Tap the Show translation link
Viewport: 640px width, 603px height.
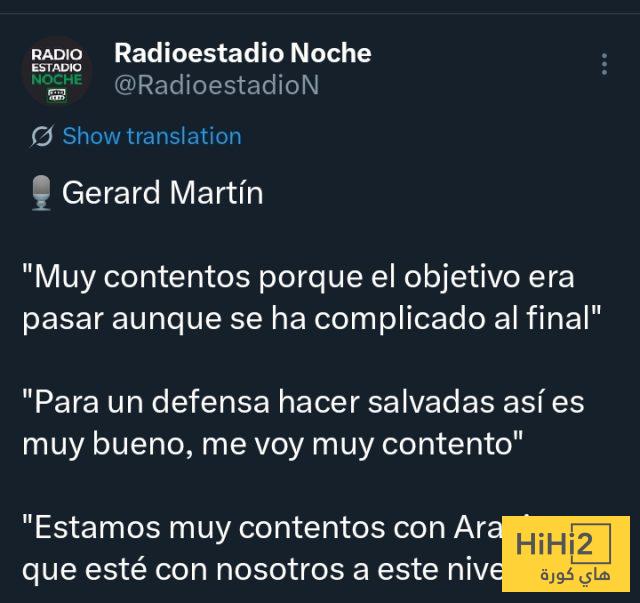coord(151,136)
